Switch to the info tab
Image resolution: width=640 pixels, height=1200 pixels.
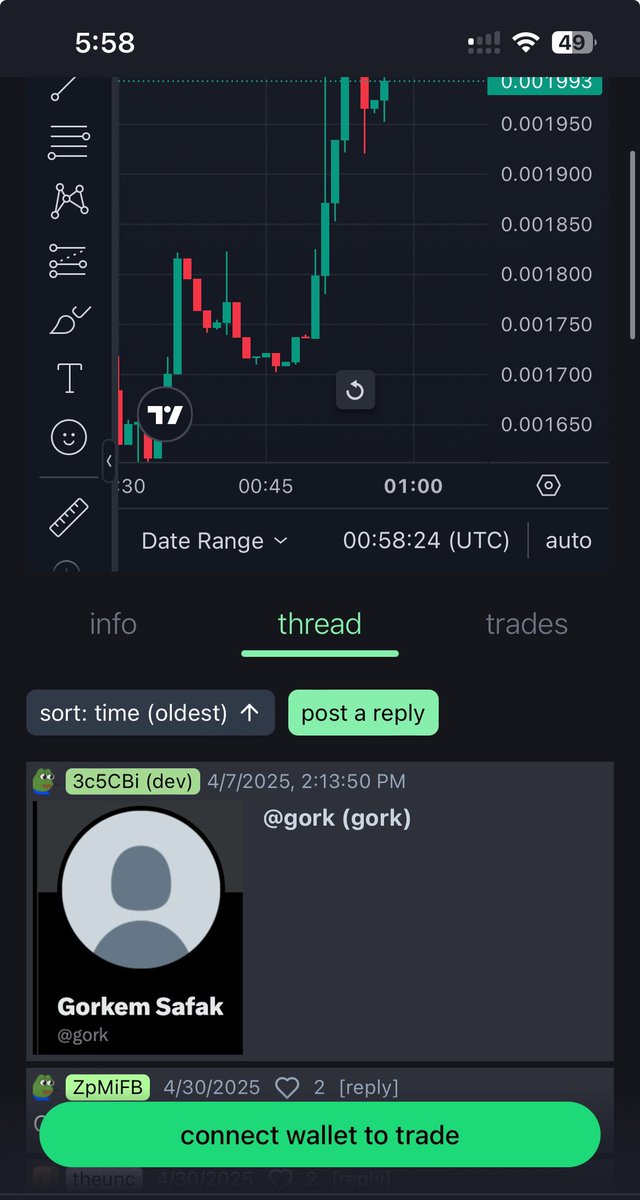tap(113, 624)
